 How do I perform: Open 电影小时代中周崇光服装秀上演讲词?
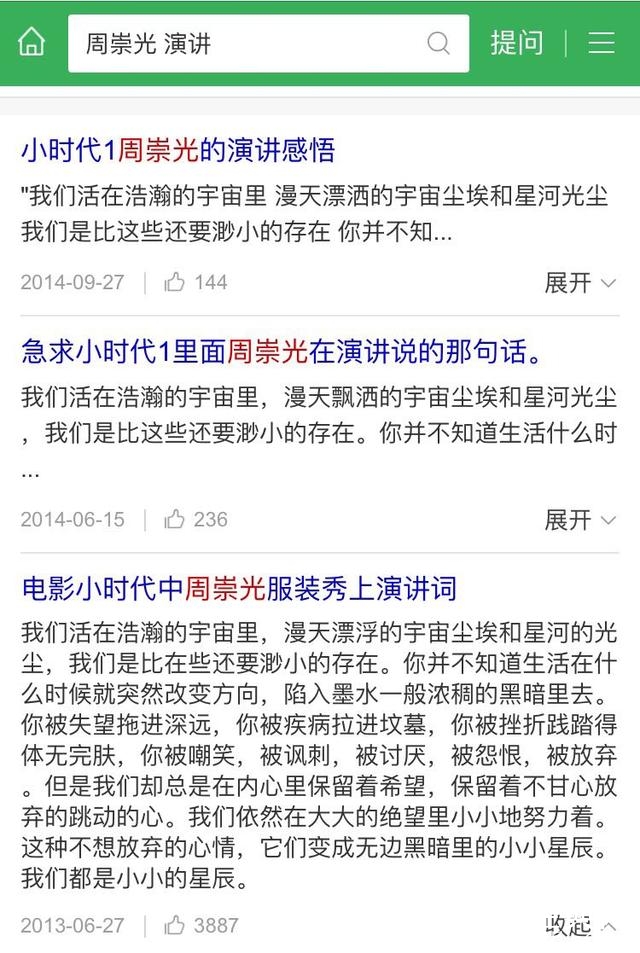point(239,588)
